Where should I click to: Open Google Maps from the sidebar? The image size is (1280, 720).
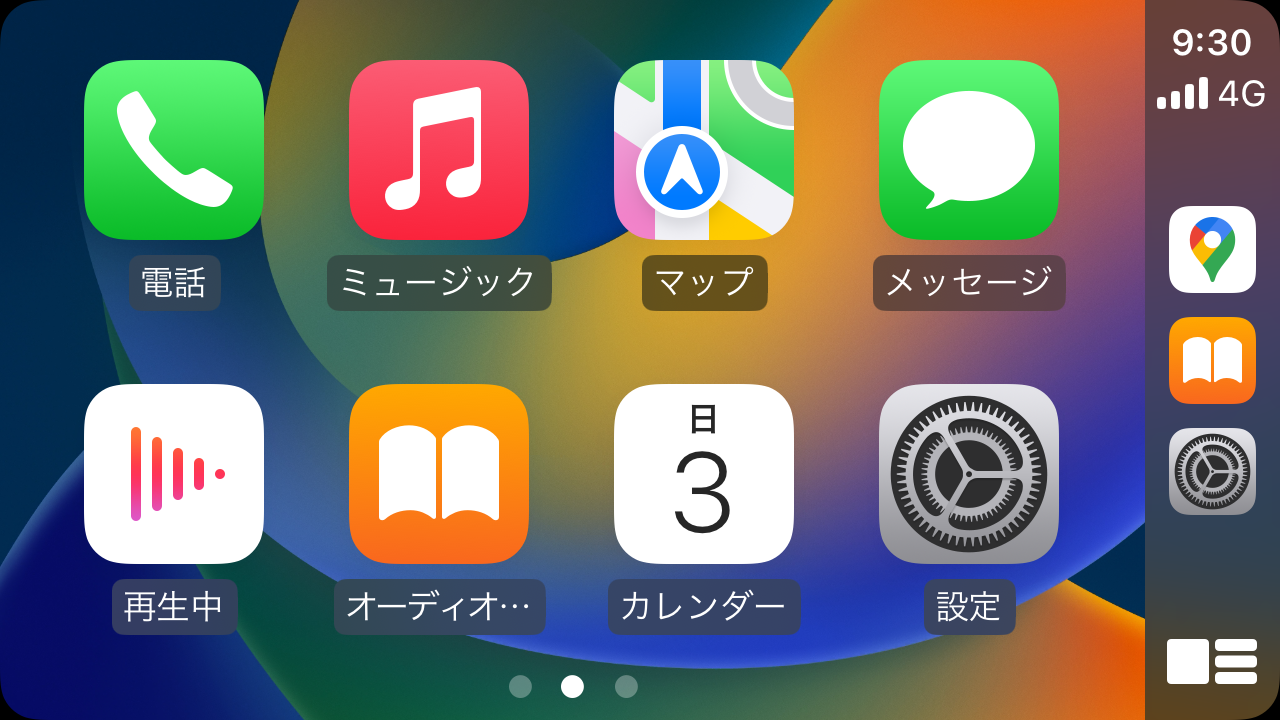pyautogui.click(x=1212, y=249)
